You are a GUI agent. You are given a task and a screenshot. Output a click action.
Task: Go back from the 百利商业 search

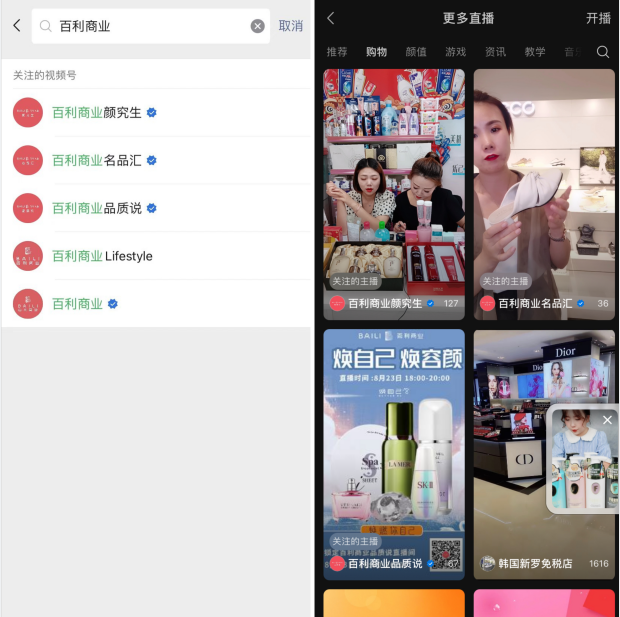[16, 26]
